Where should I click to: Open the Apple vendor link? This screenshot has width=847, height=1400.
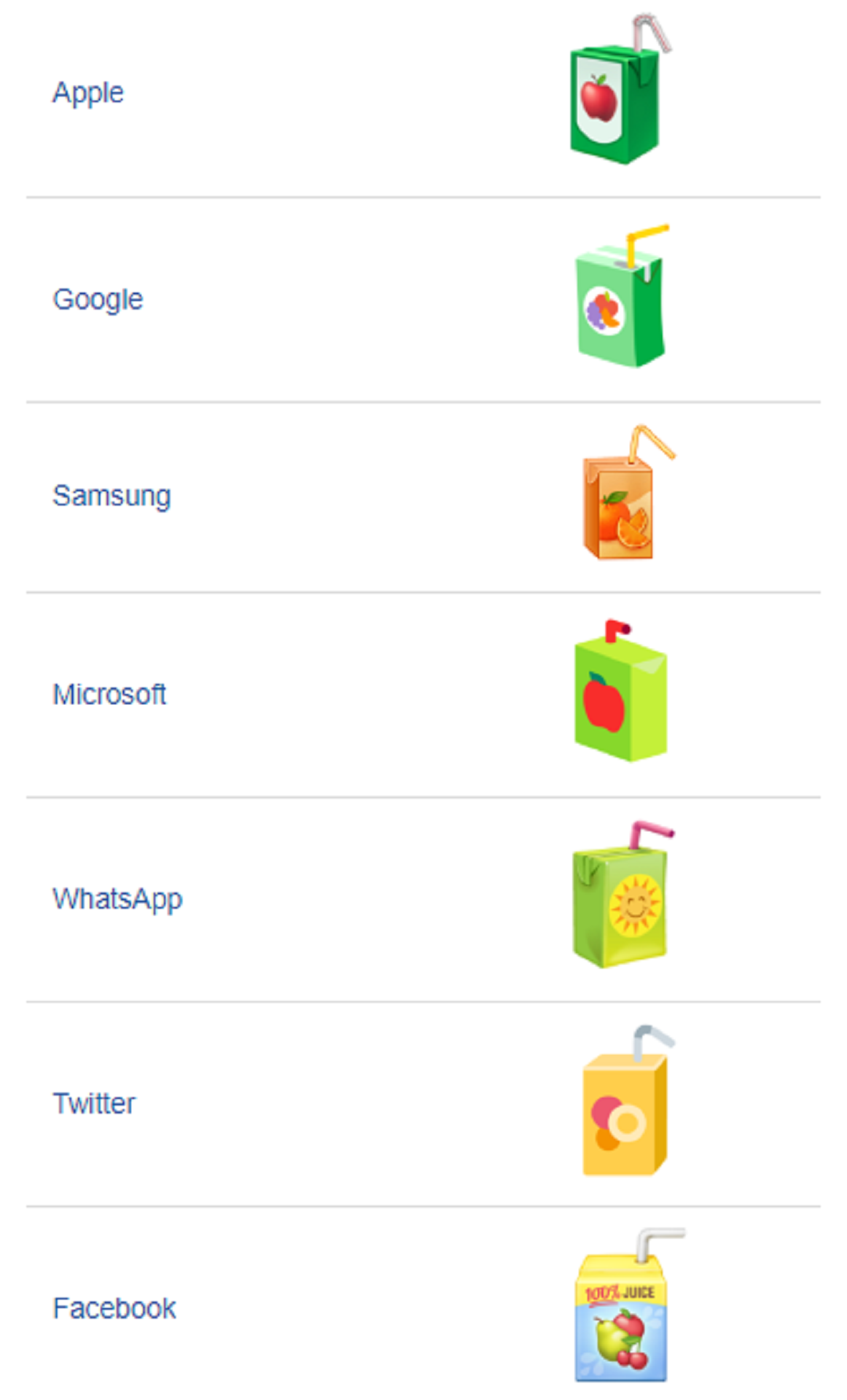point(88,93)
